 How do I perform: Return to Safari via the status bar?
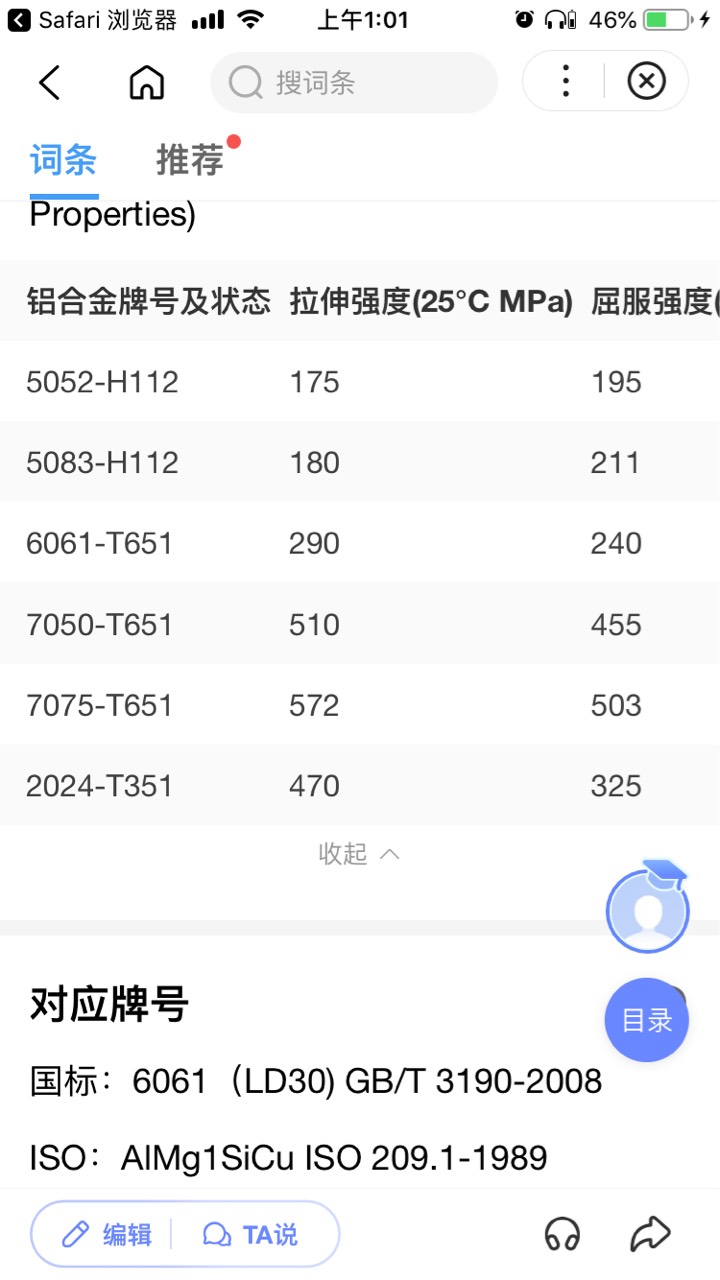(x=93, y=20)
